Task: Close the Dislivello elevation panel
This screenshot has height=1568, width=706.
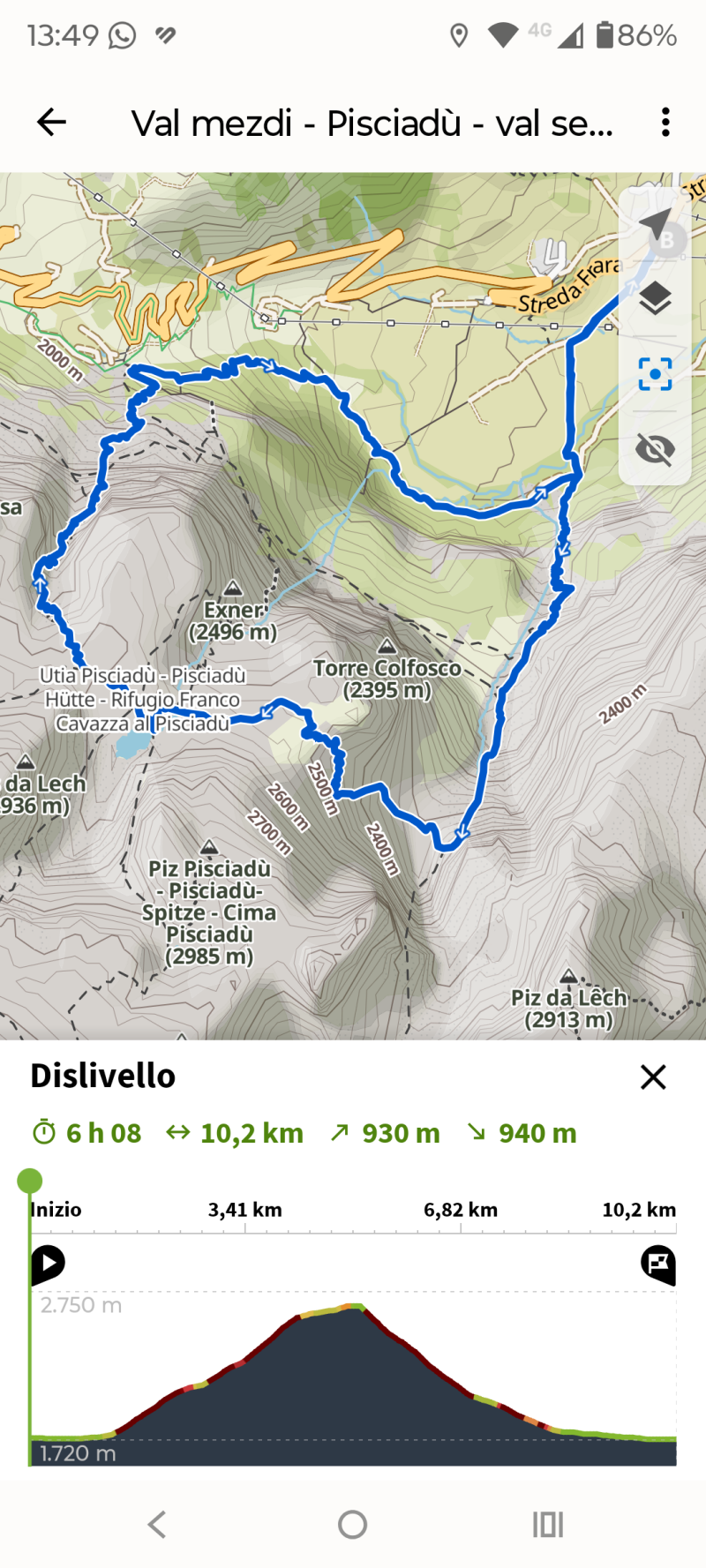Action: (653, 1077)
